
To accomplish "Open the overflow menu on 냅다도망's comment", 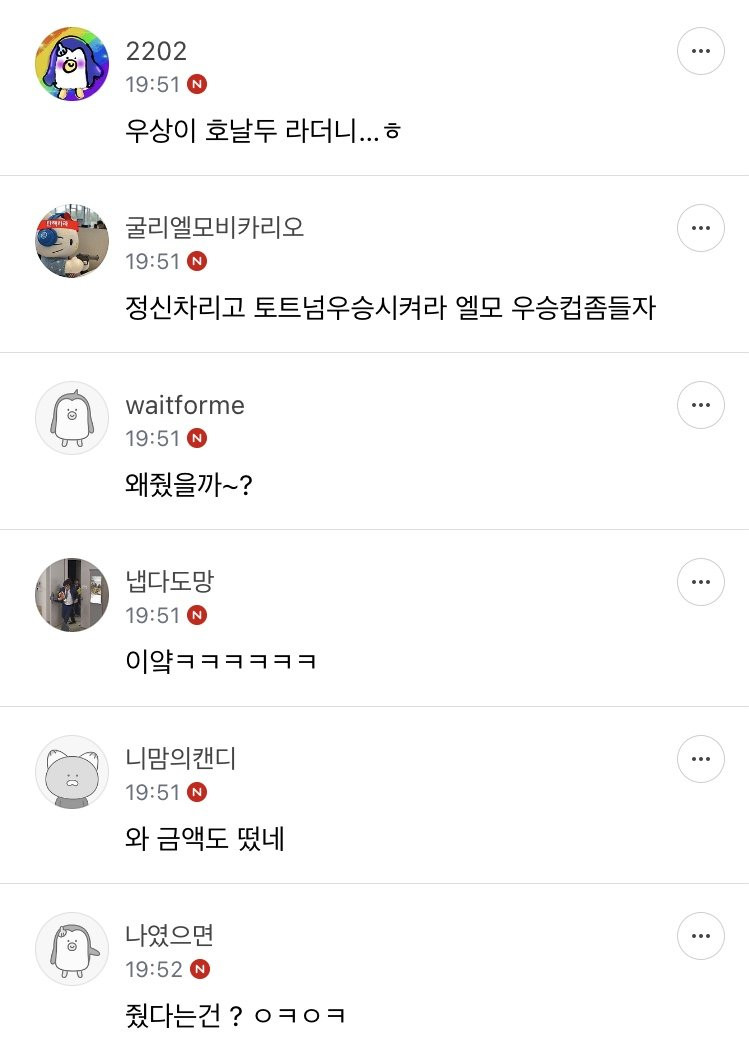I will click(700, 582).
